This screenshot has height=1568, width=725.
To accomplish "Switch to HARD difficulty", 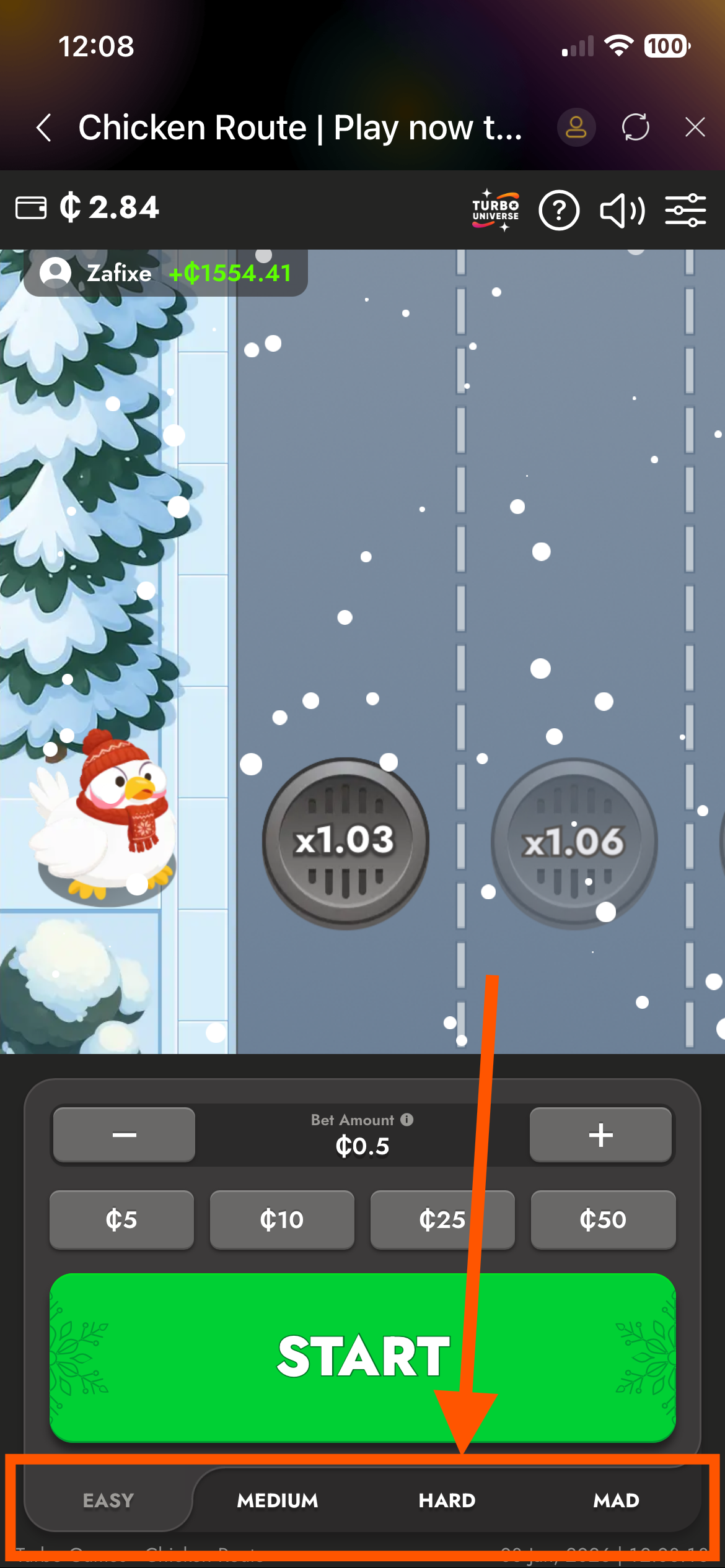I will pos(447,1500).
